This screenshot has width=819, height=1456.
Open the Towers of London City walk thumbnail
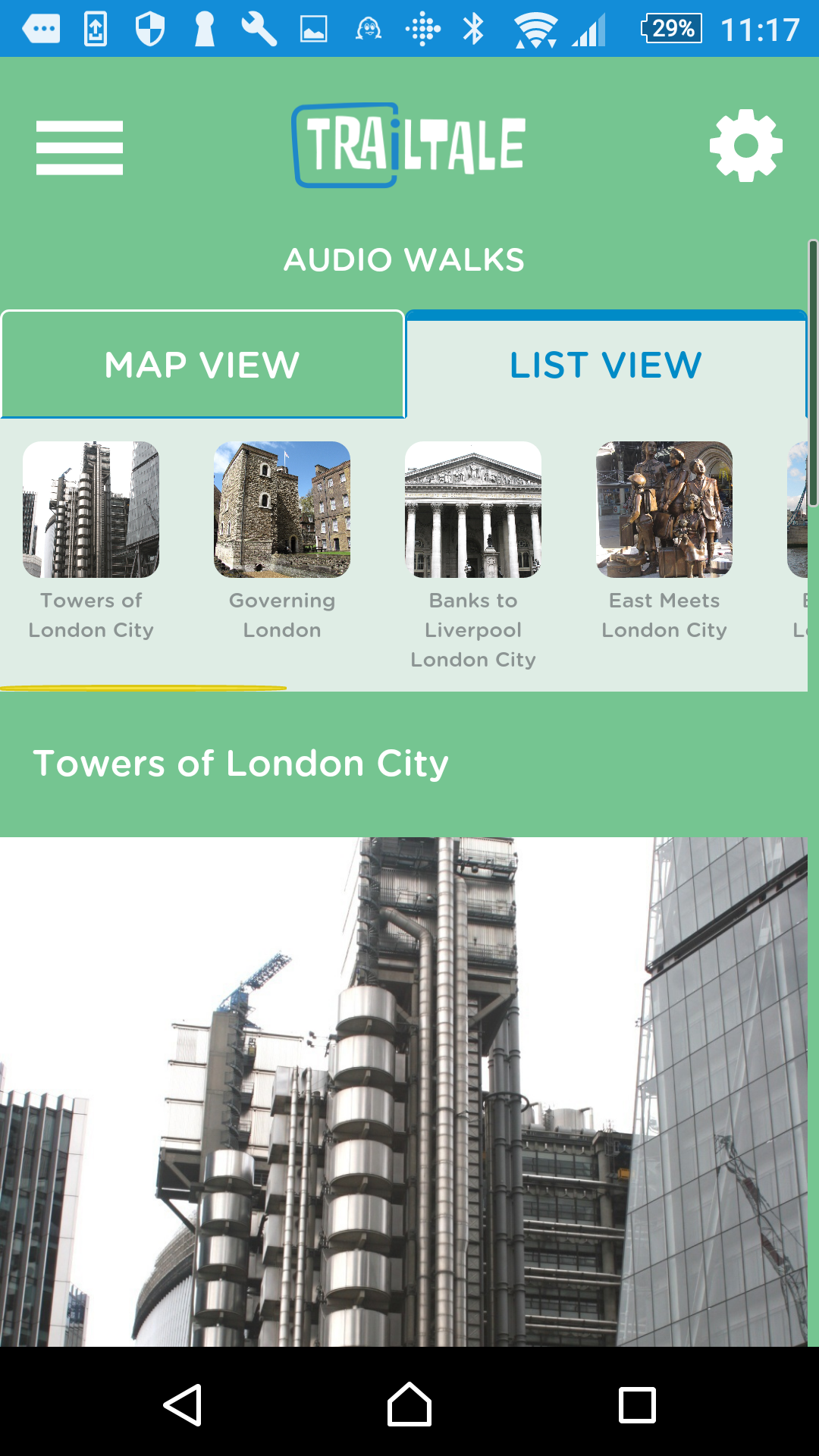pyautogui.click(x=91, y=510)
